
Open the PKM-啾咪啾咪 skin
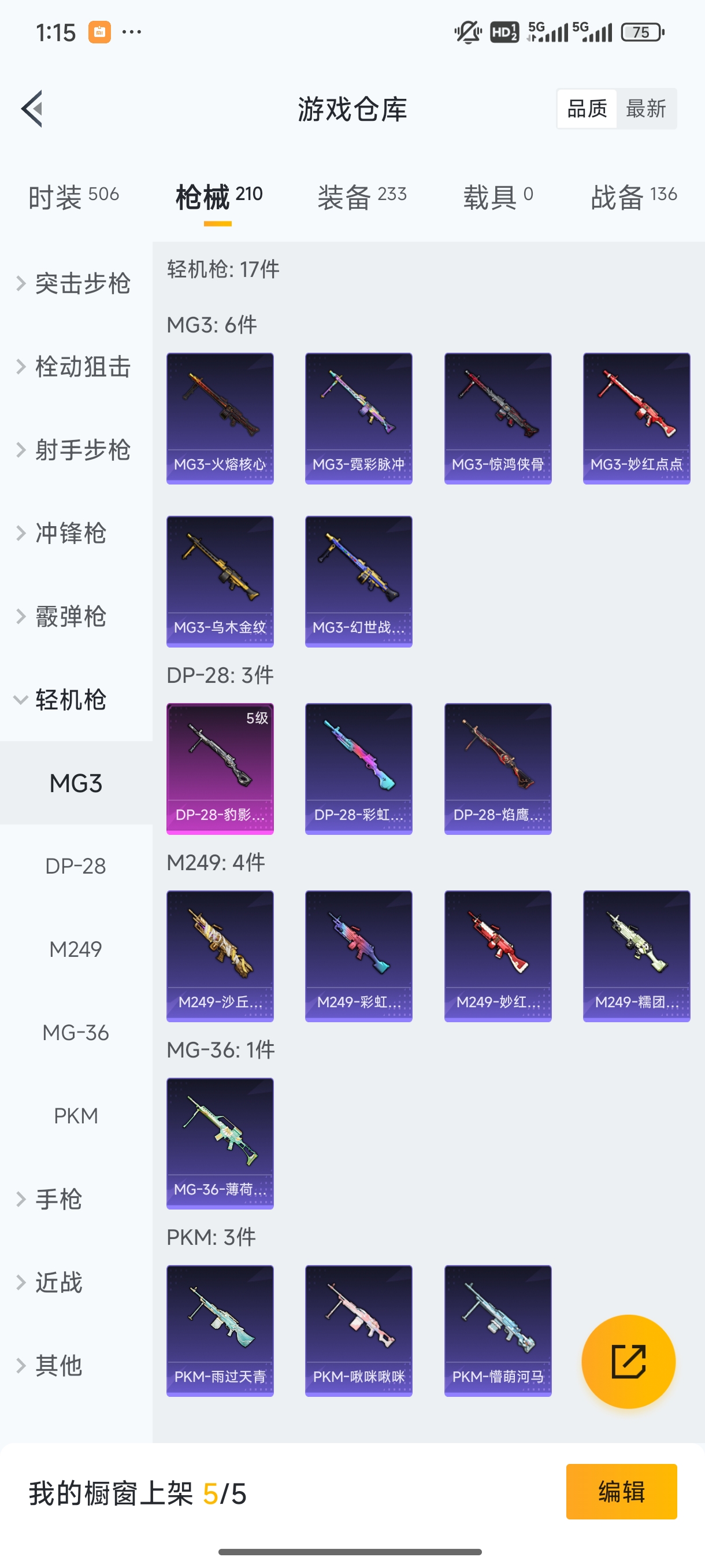tap(358, 1330)
